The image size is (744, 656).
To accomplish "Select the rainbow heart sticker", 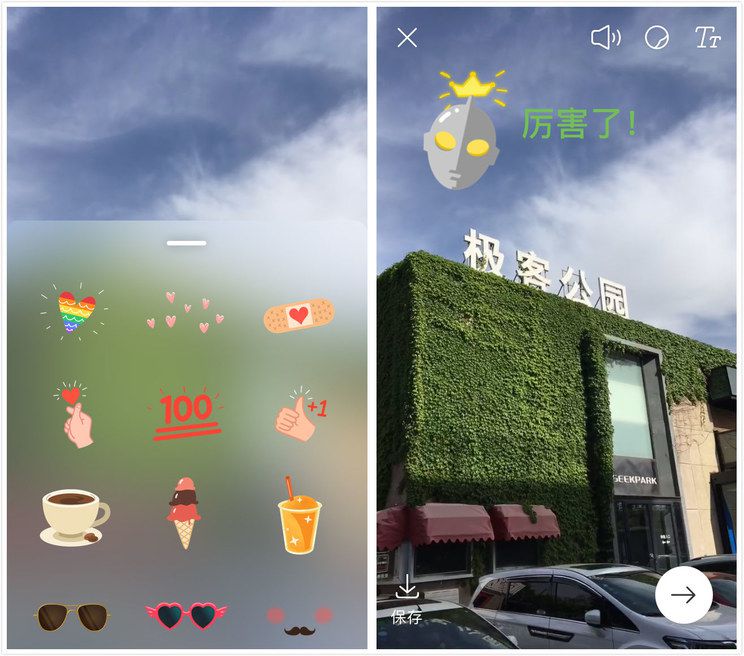I will coord(75,310).
